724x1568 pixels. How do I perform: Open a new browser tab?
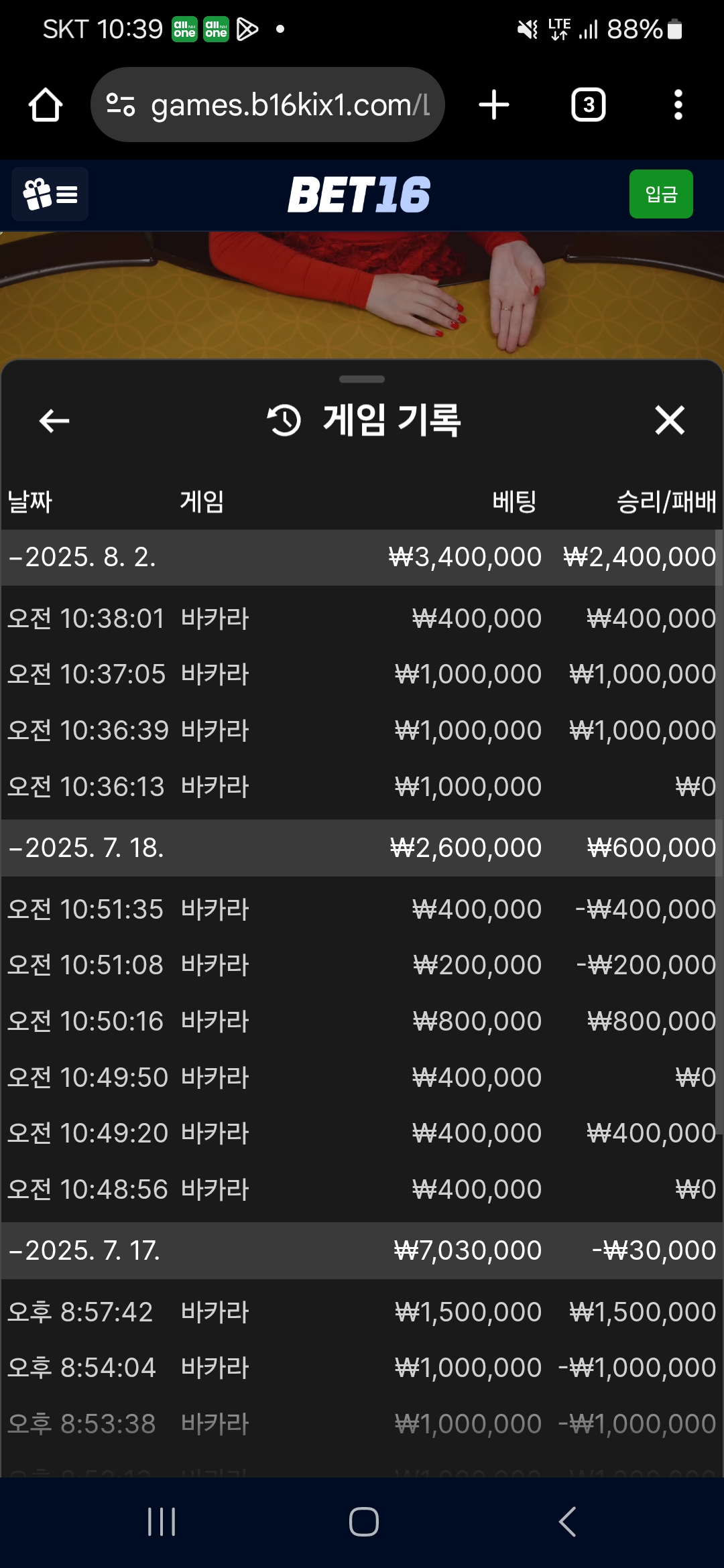click(494, 105)
